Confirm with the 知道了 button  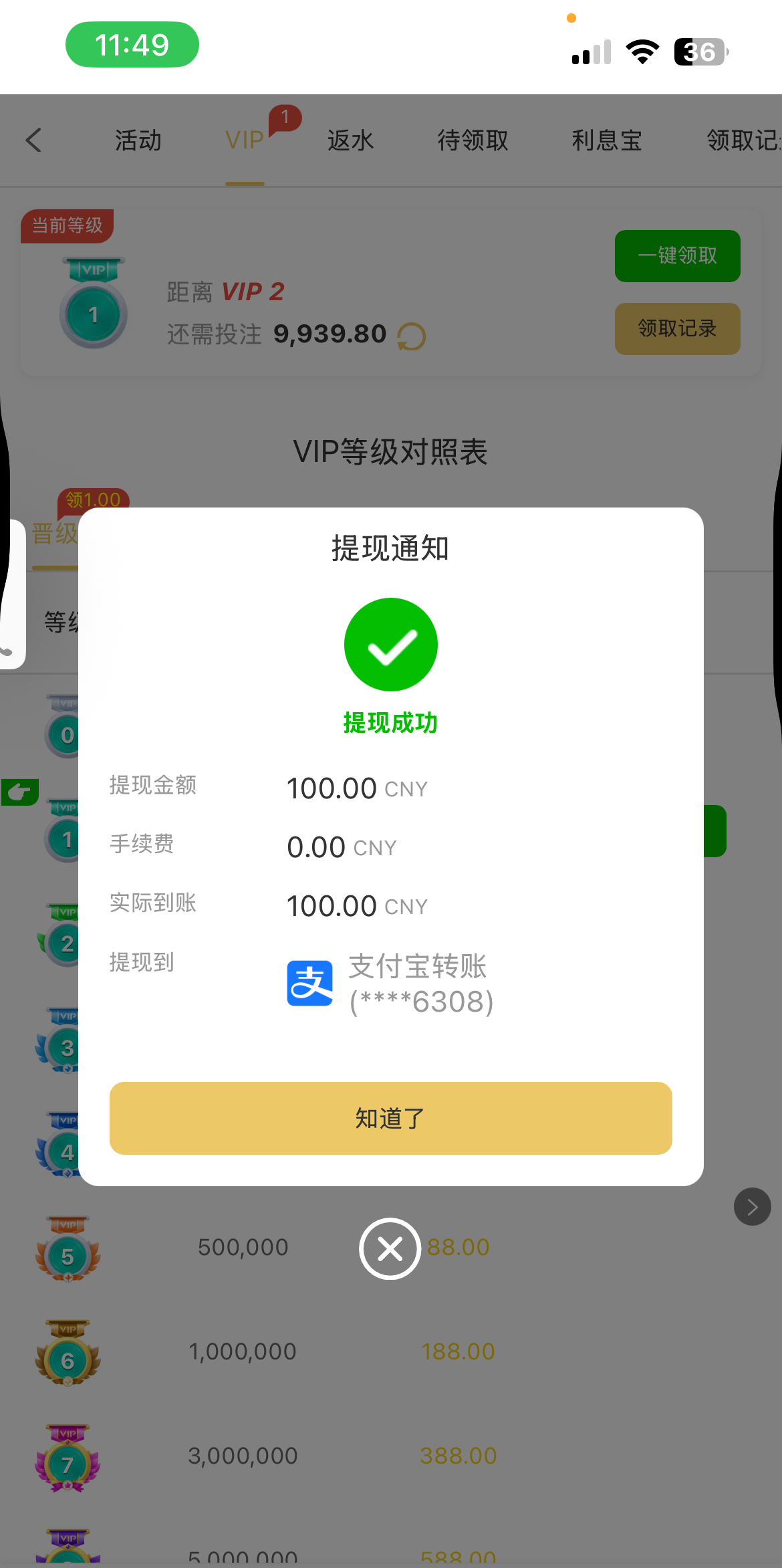click(390, 1118)
